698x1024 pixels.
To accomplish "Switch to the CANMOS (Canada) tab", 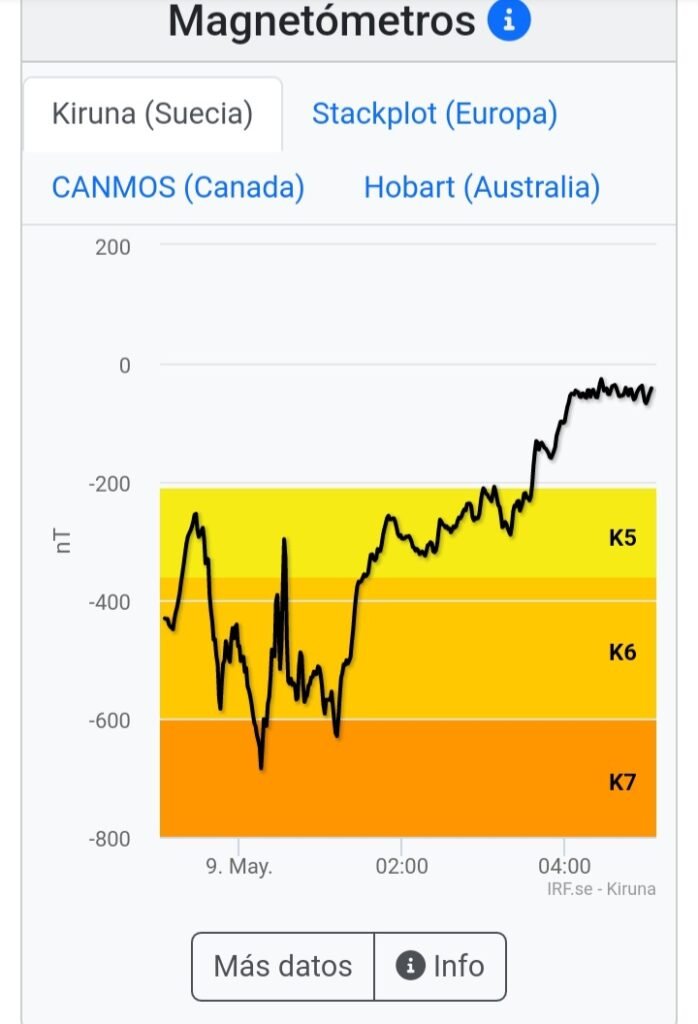I will (178, 187).
